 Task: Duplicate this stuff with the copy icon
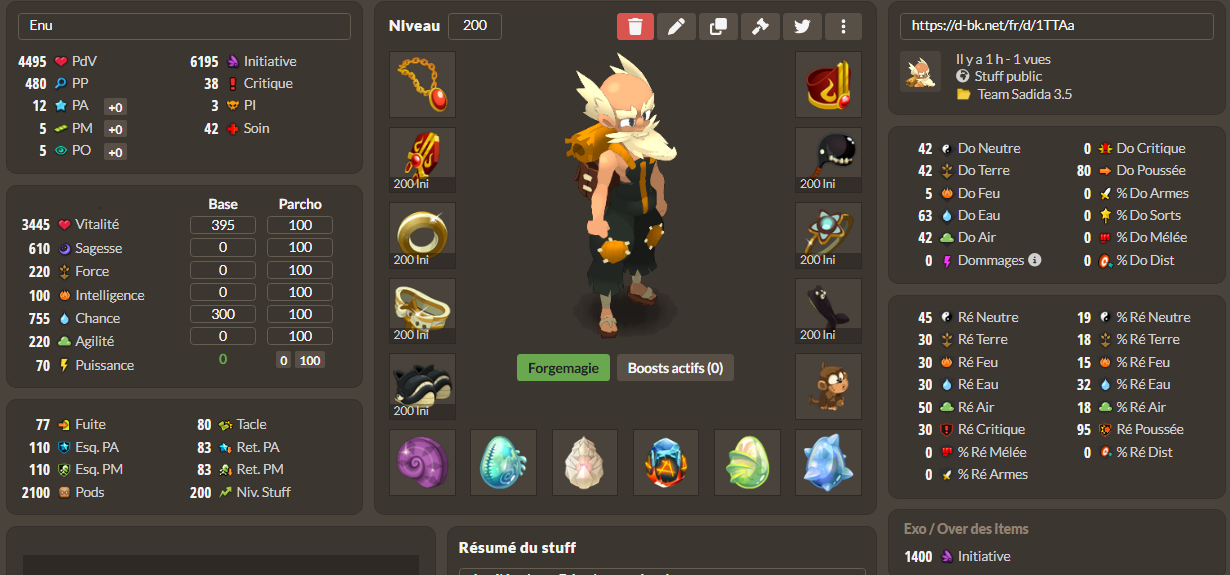pyautogui.click(x=718, y=26)
